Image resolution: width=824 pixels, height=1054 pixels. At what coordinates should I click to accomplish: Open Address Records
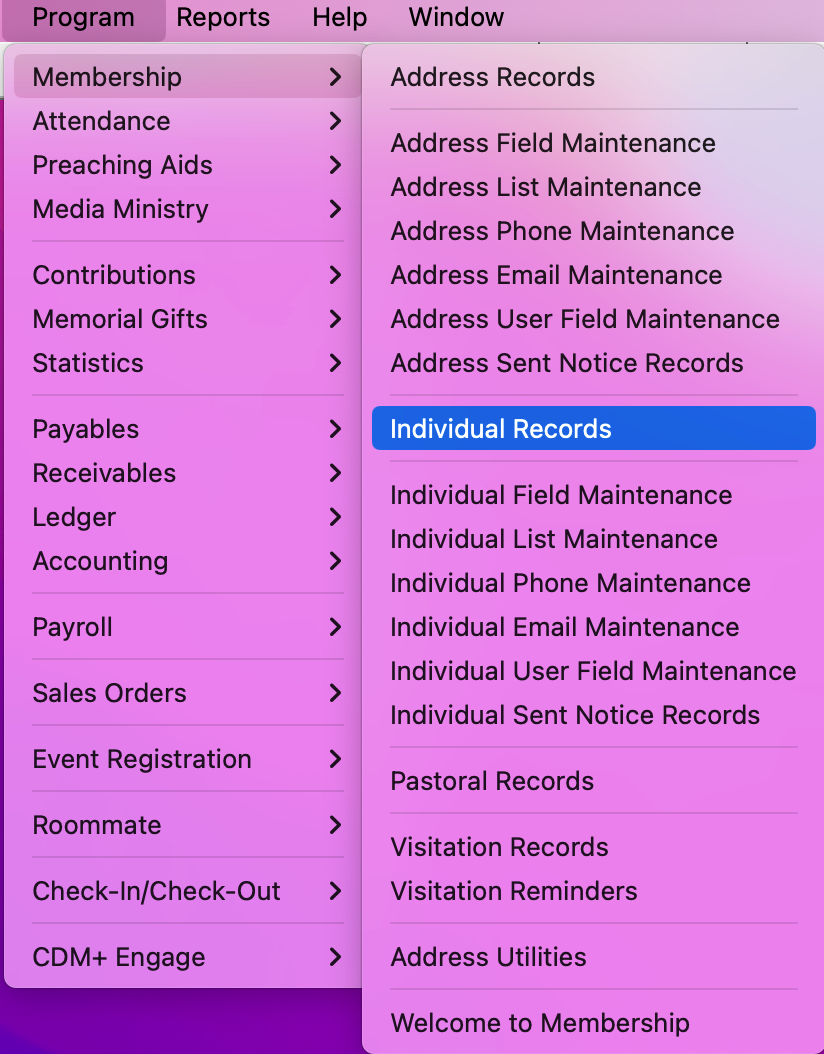(492, 77)
